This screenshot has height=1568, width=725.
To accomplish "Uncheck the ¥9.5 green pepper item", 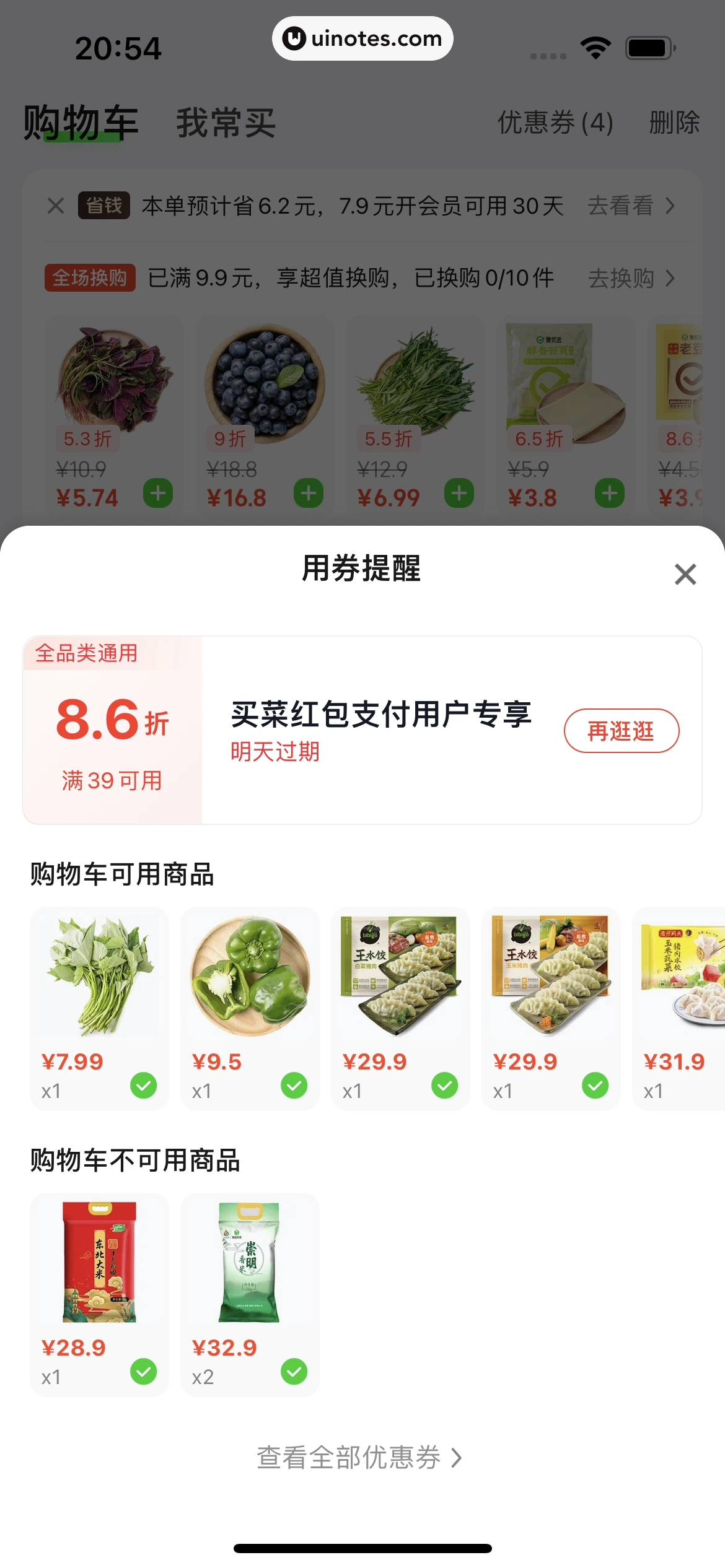I will [x=294, y=1085].
